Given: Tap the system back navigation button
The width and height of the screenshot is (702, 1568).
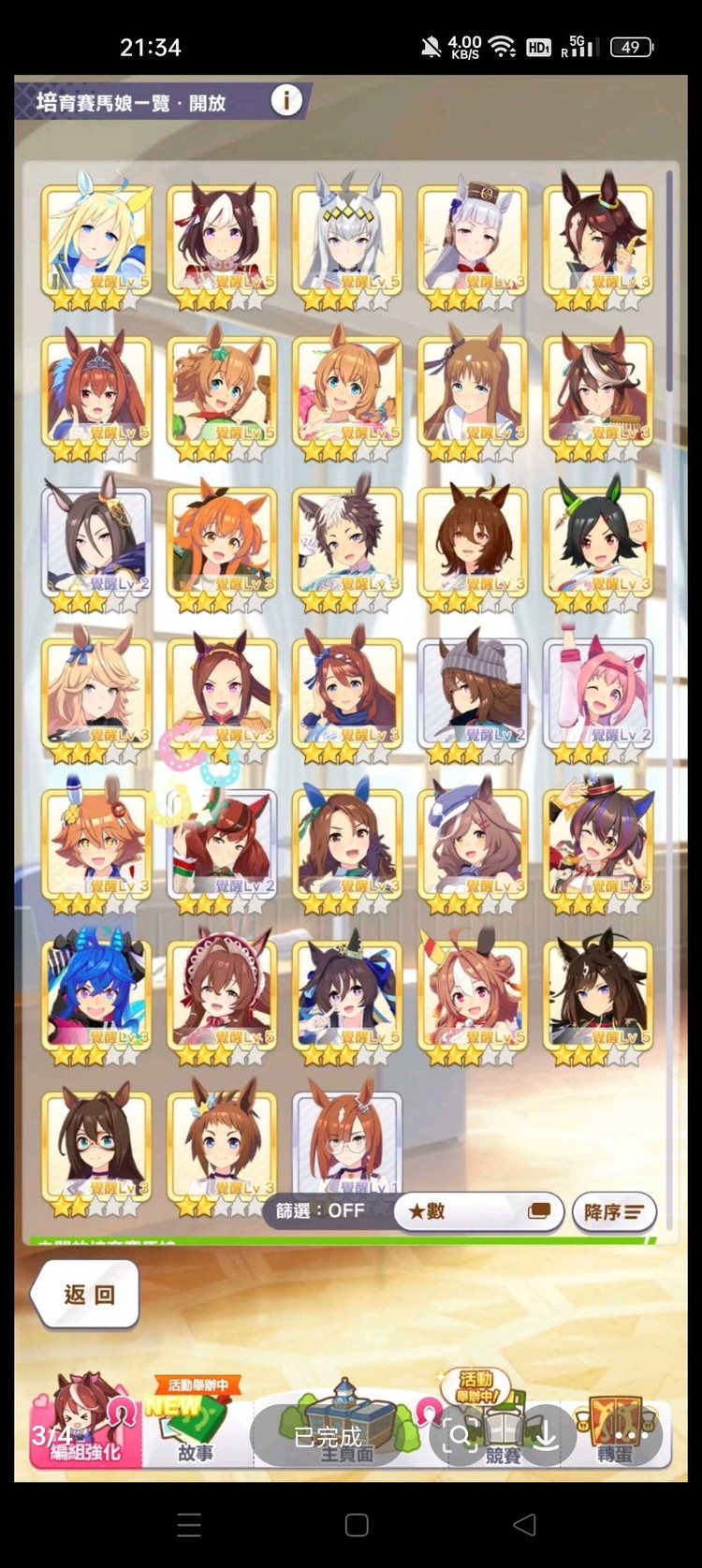Looking at the screenshot, I should 525,1524.
